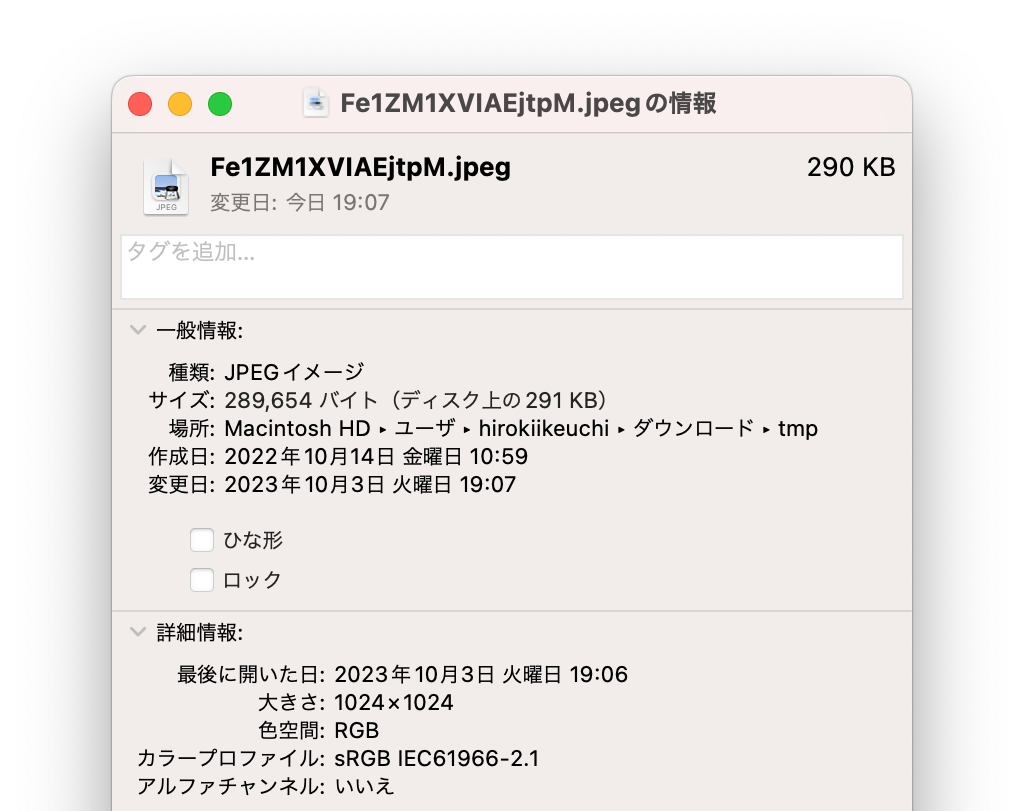Close the info window with the red button
This screenshot has width=1024, height=811.
[140, 104]
